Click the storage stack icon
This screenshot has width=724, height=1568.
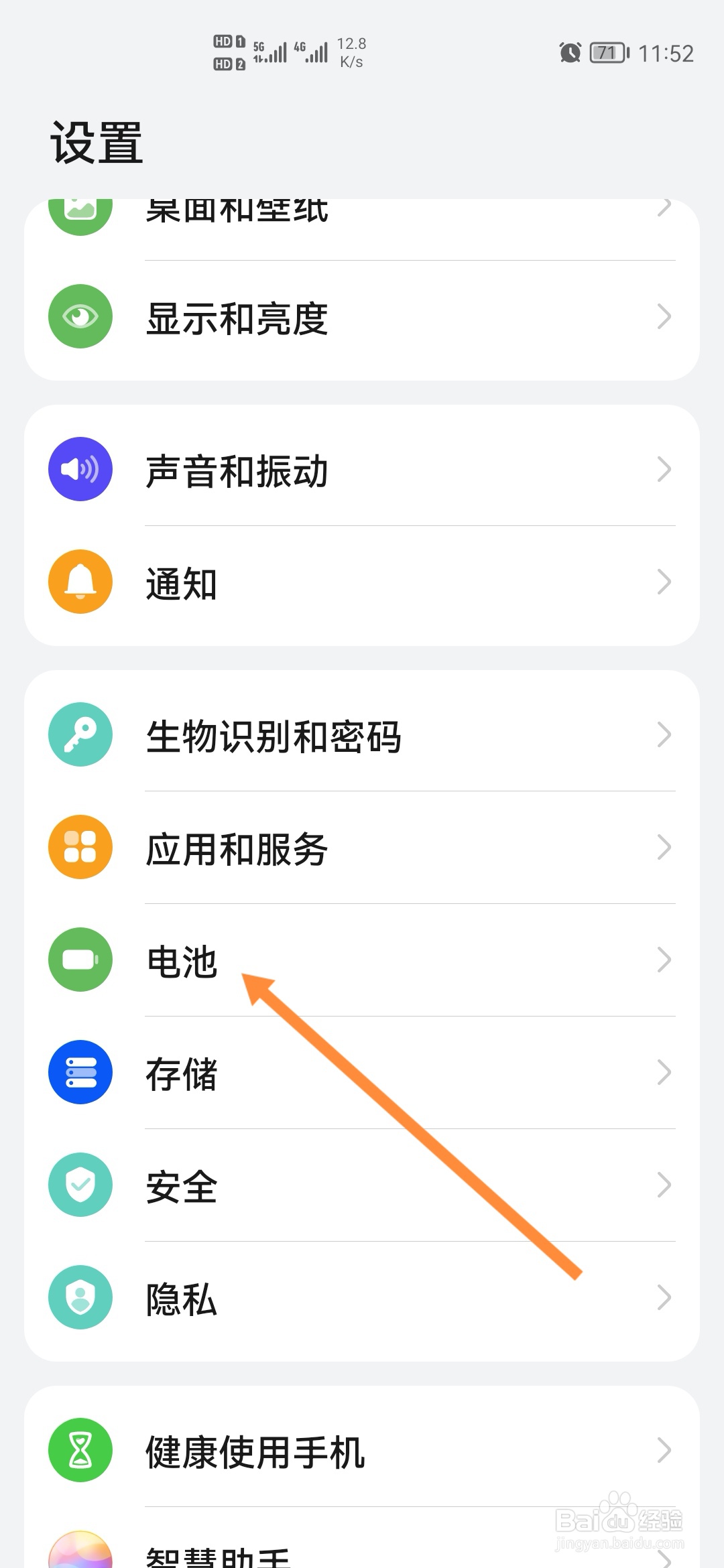pos(80,1072)
